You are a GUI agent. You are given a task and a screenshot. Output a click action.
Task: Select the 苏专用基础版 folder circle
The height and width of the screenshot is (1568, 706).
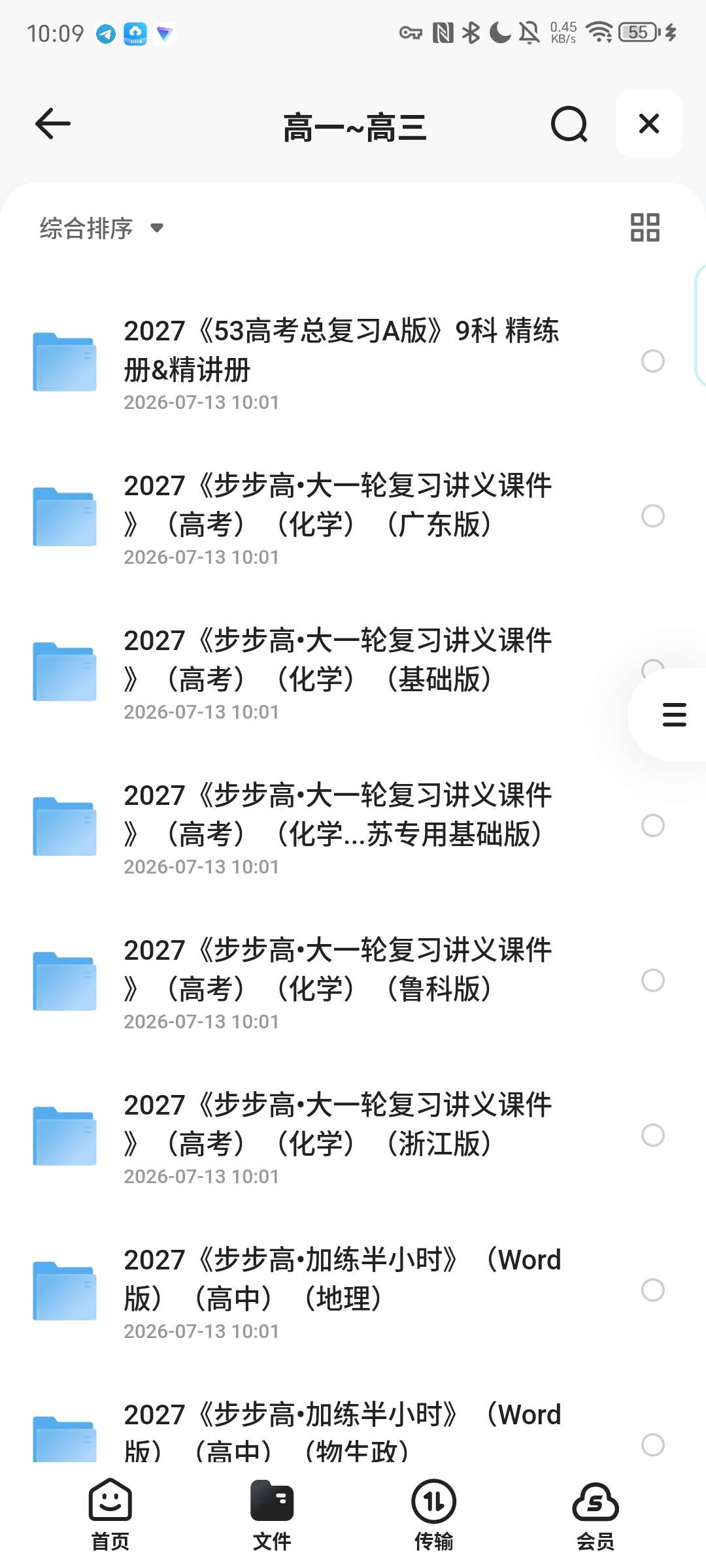pos(653,825)
